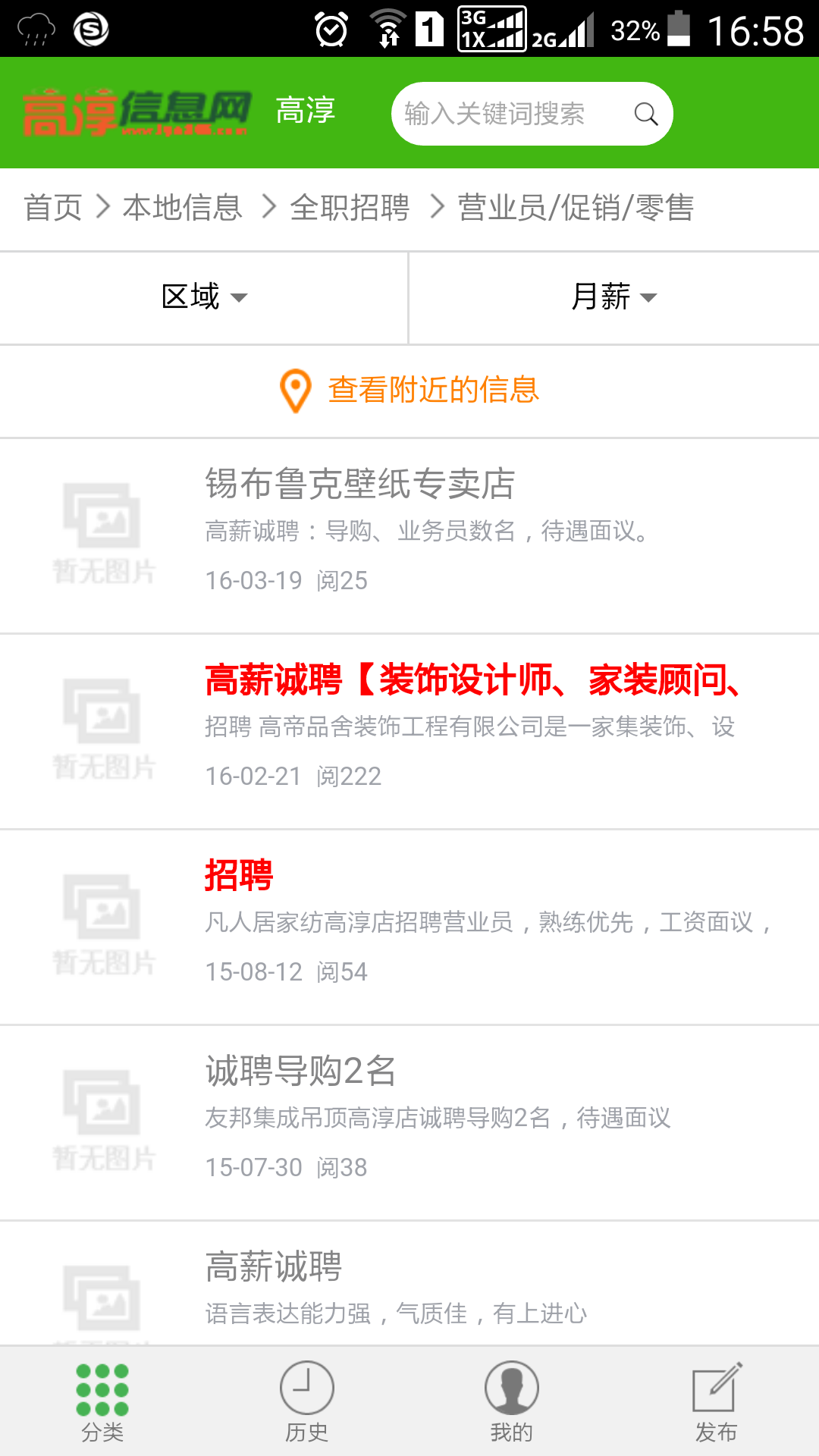Screen dimensions: 819x1456
Task: Switch to the 我的 tab
Action: [512, 1401]
